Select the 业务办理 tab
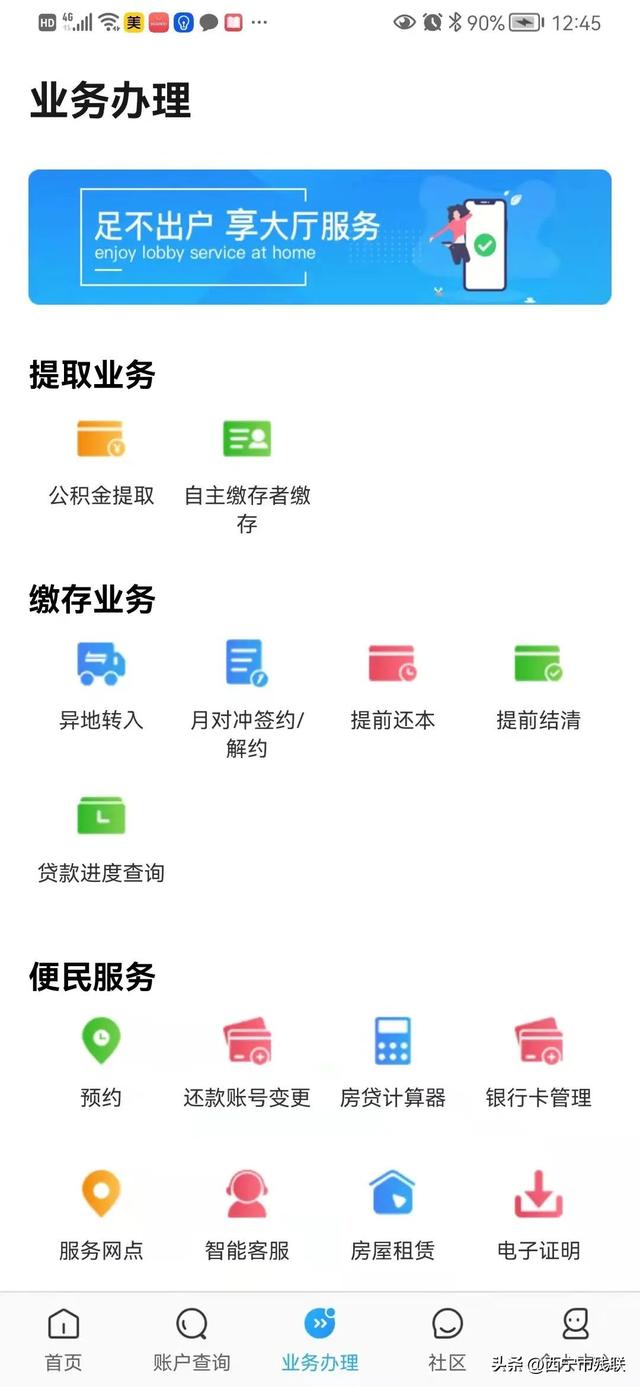The image size is (640, 1387). 320,1340
